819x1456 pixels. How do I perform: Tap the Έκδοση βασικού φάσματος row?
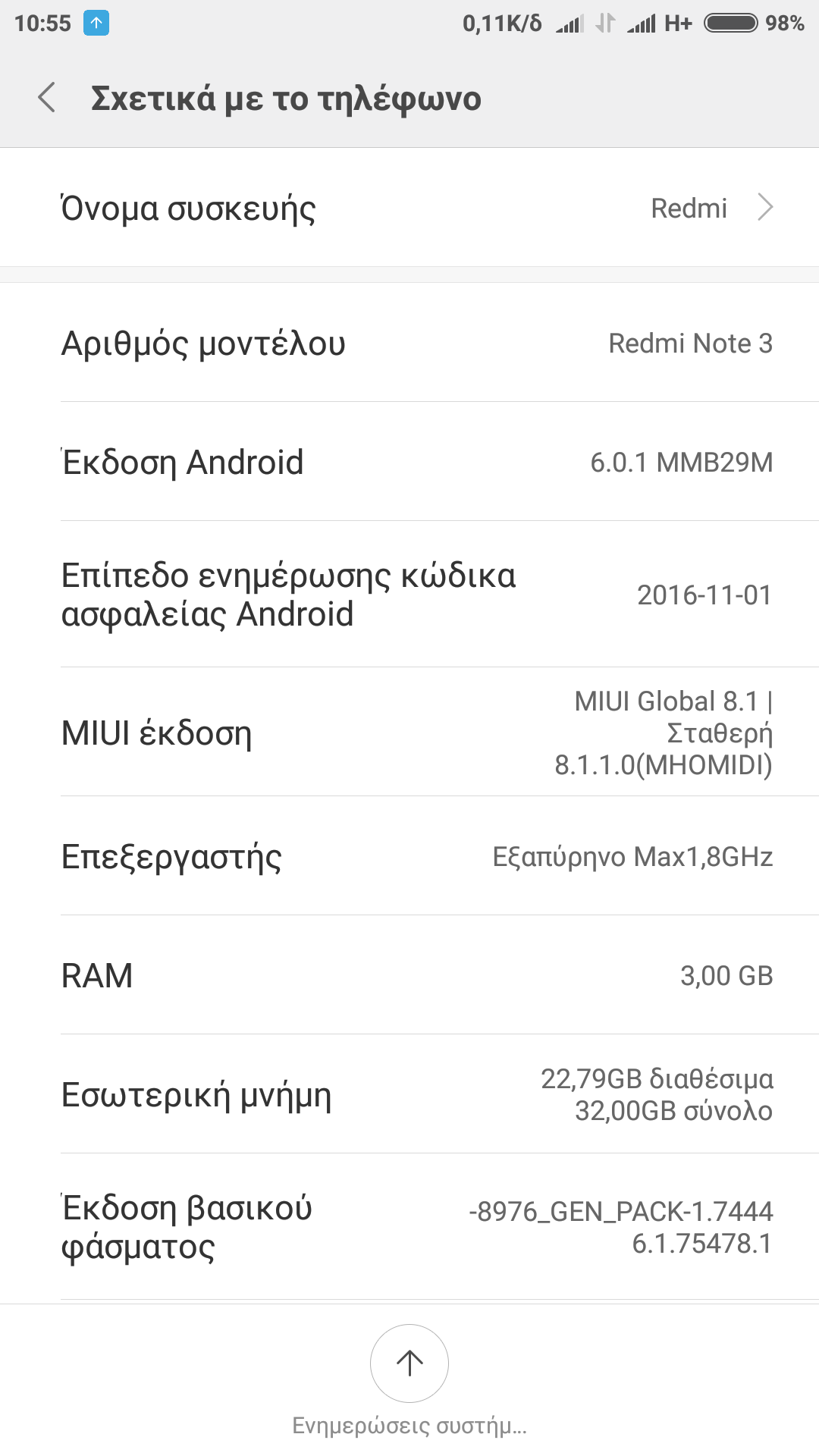[409, 1227]
